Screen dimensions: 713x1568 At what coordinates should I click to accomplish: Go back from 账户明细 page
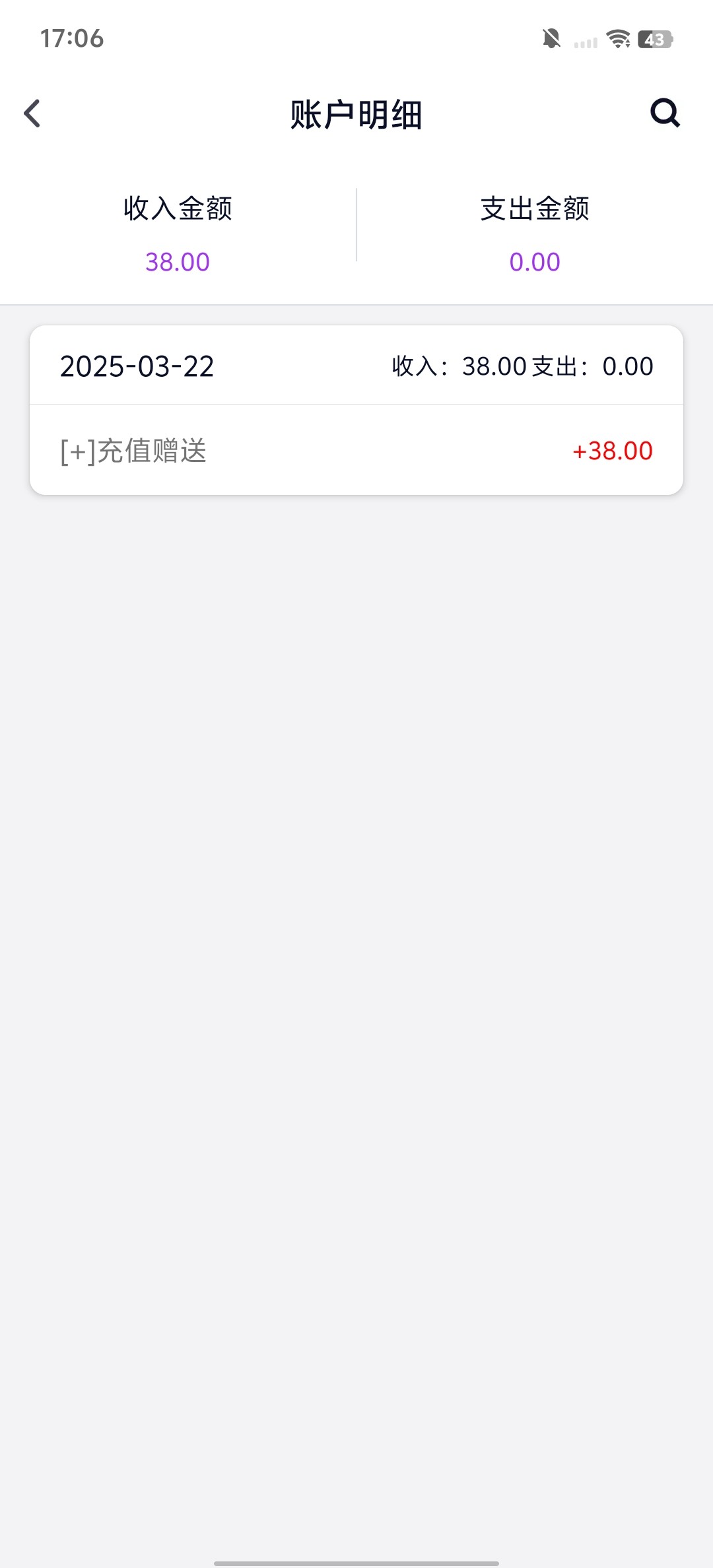(x=32, y=114)
